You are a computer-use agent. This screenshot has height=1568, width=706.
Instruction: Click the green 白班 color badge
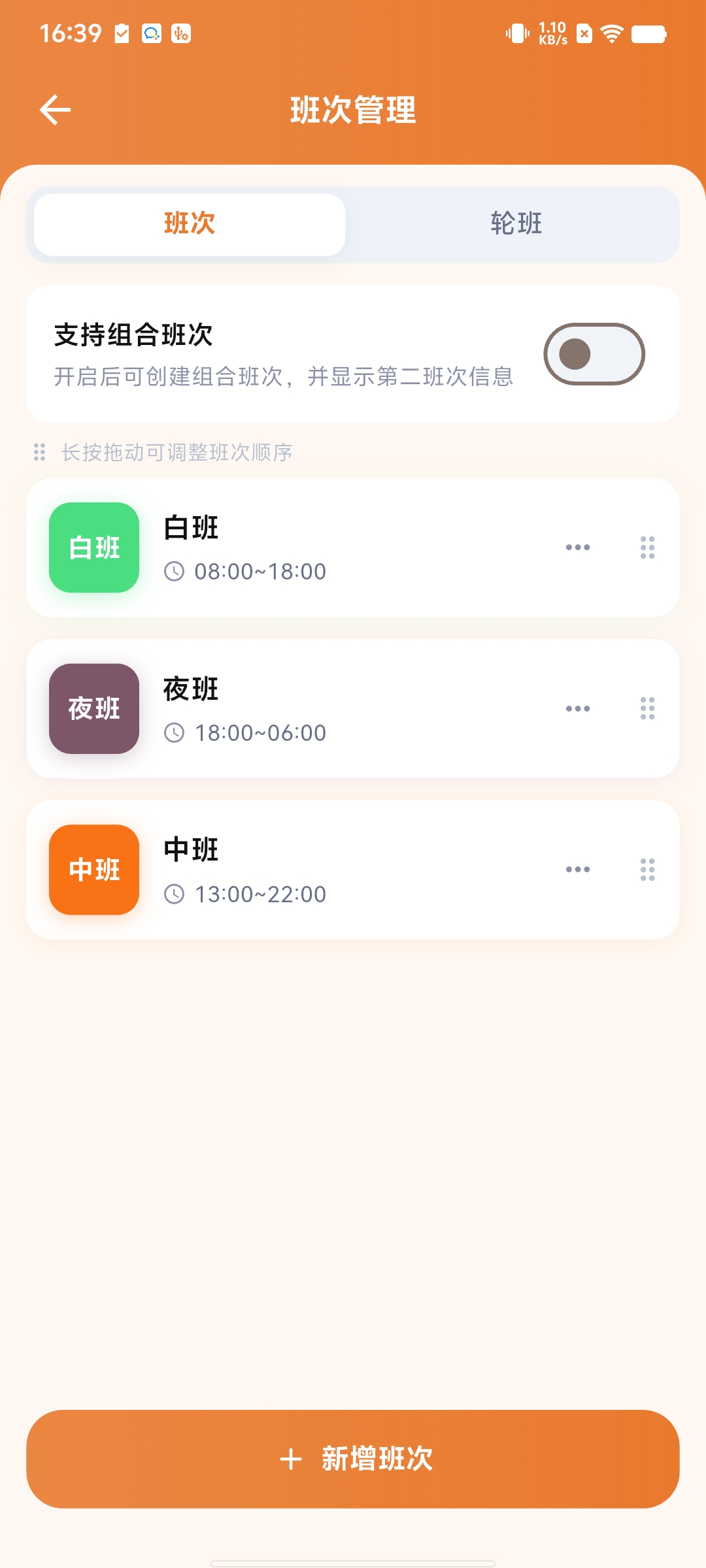coord(93,547)
